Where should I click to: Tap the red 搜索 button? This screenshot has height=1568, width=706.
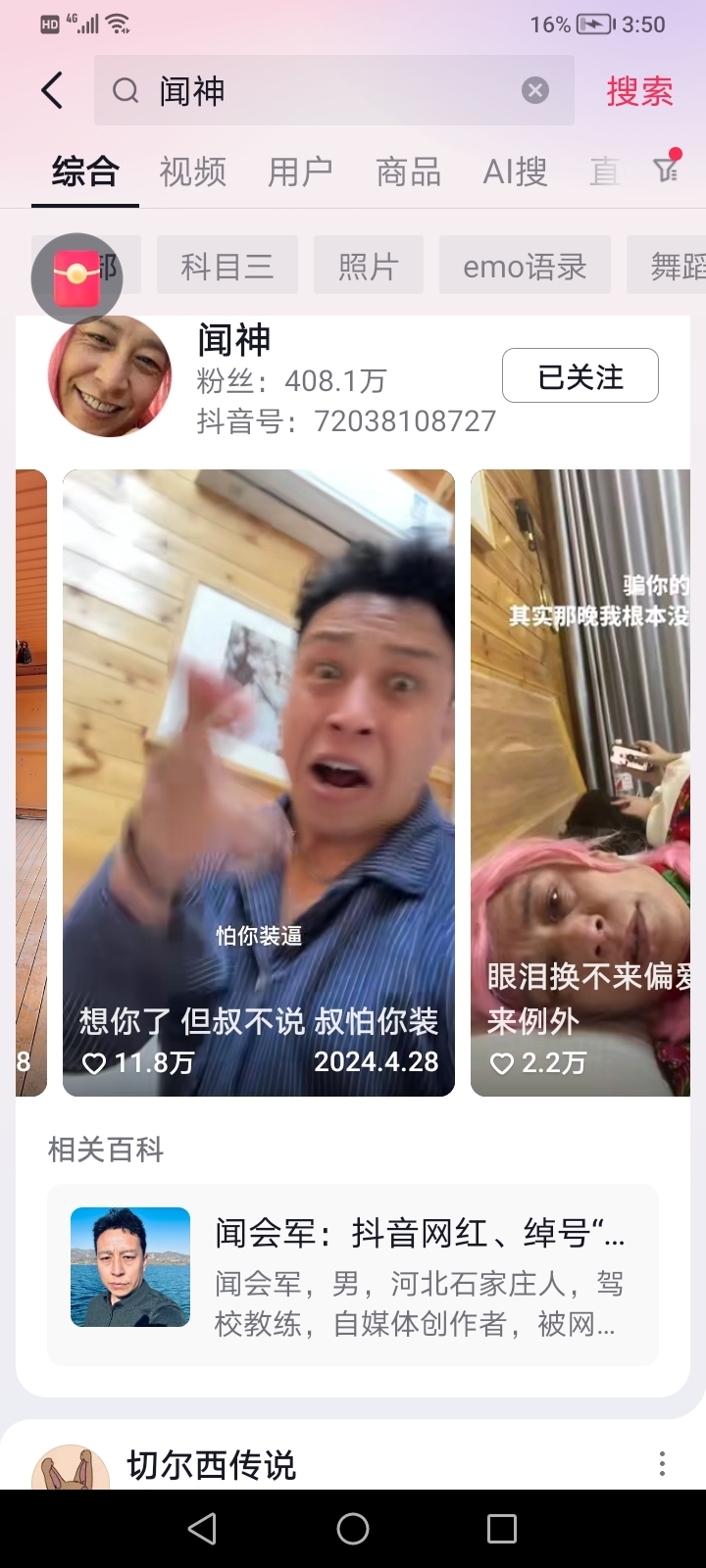[x=639, y=91]
